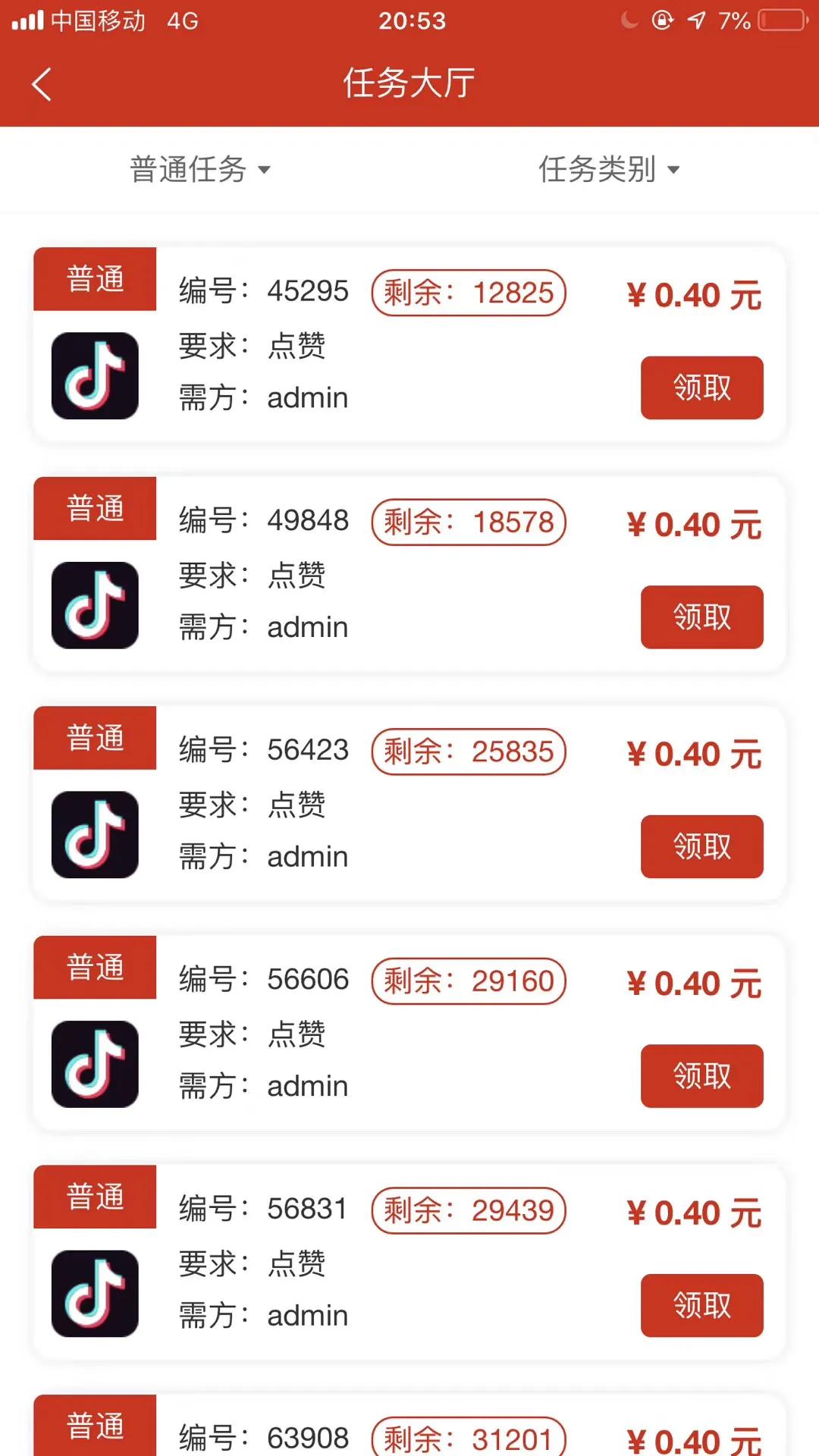The image size is (819, 1456).
Task: Tap the back arrow in the title bar
Action: [x=42, y=85]
